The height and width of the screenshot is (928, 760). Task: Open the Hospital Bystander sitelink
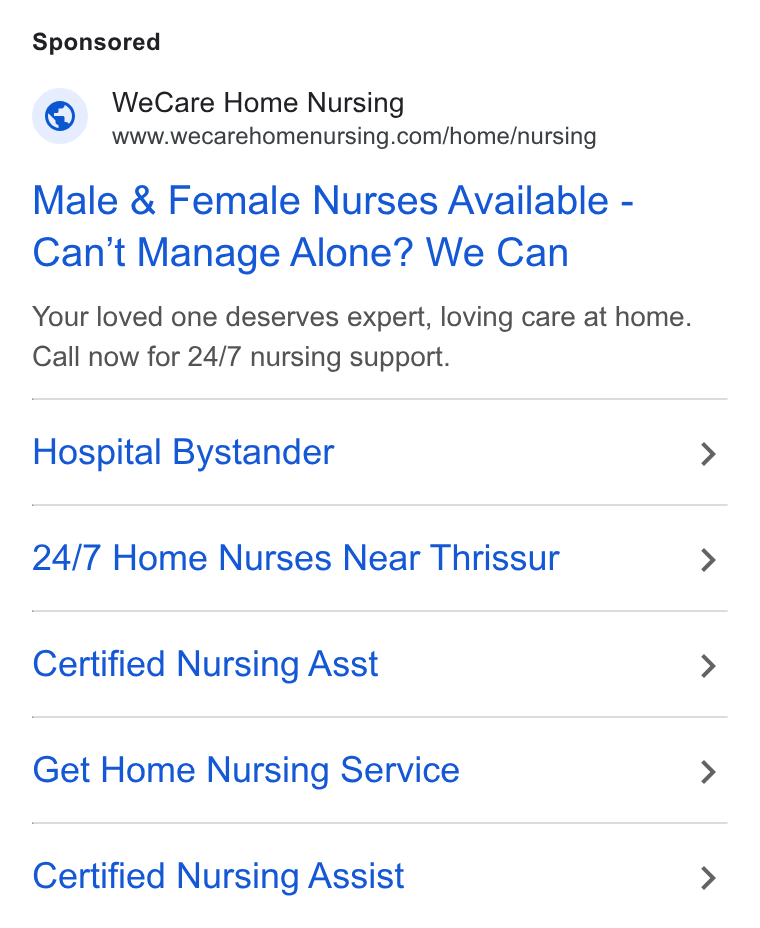pyautogui.click(x=379, y=453)
